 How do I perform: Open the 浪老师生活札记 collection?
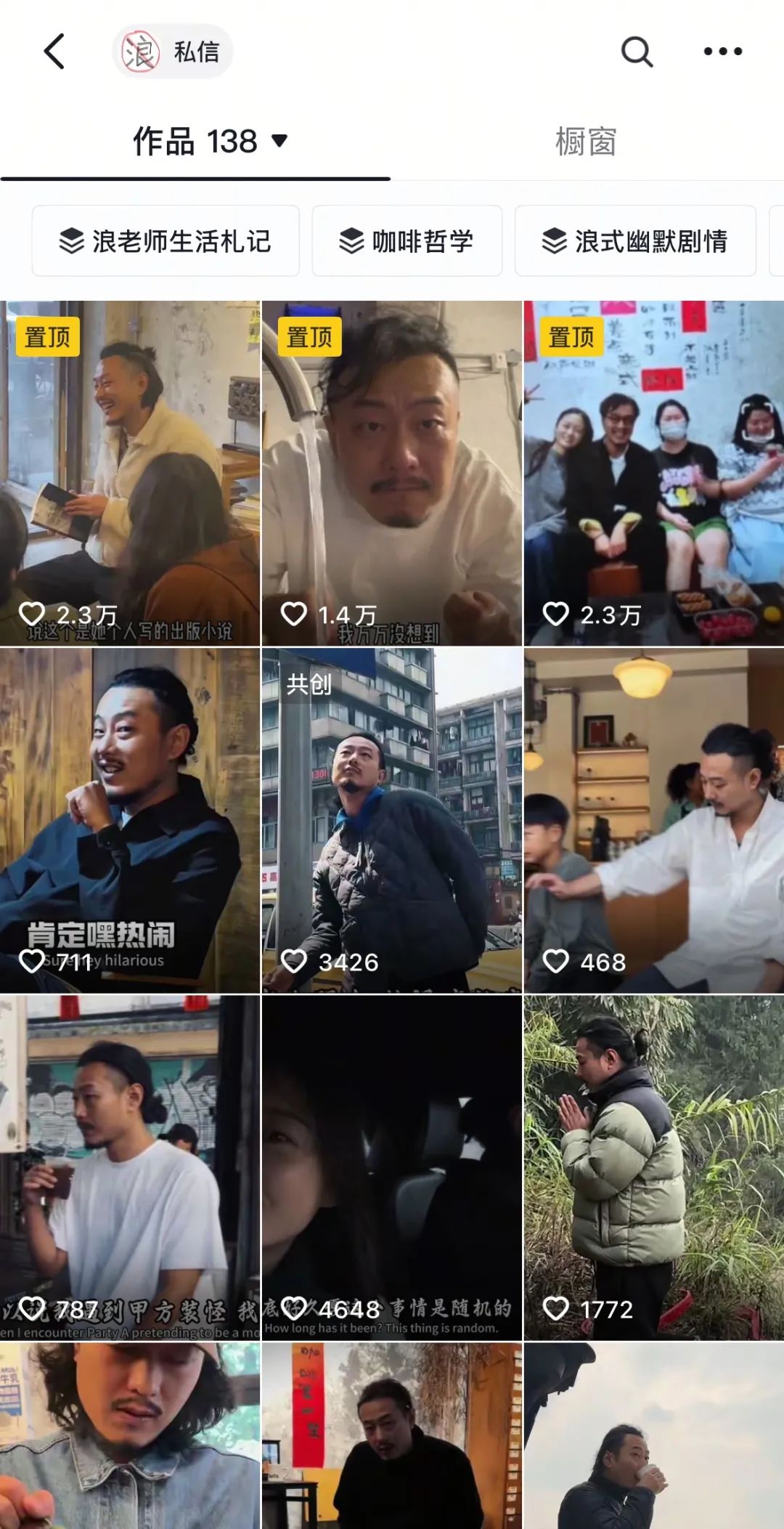[x=166, y=241]
